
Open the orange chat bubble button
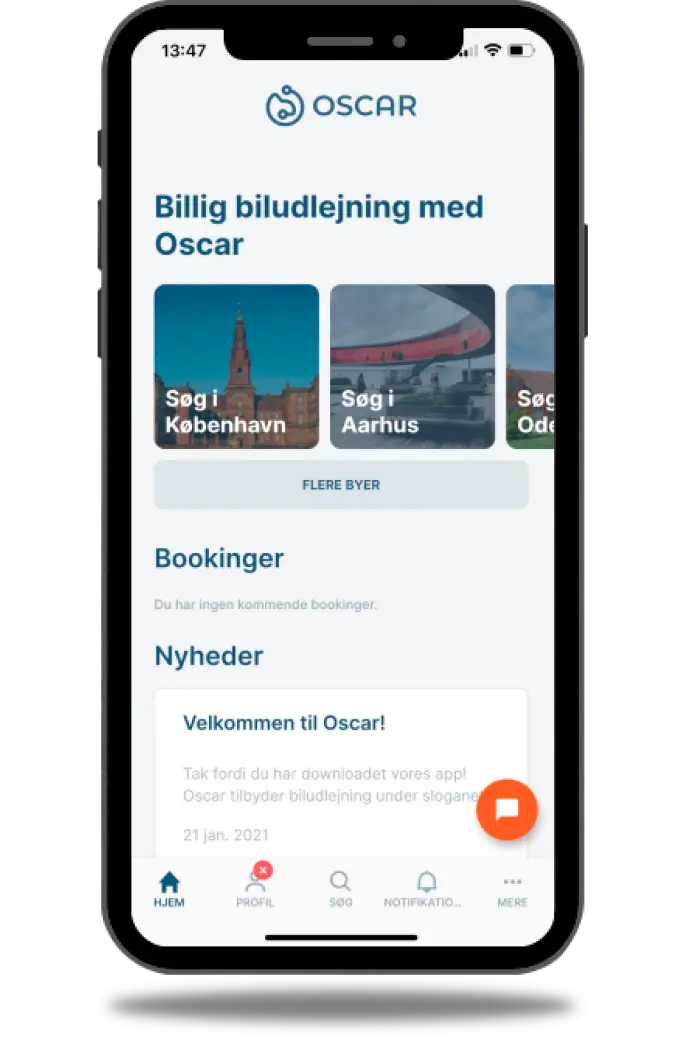pyautogui.click(x=507, y=809)
